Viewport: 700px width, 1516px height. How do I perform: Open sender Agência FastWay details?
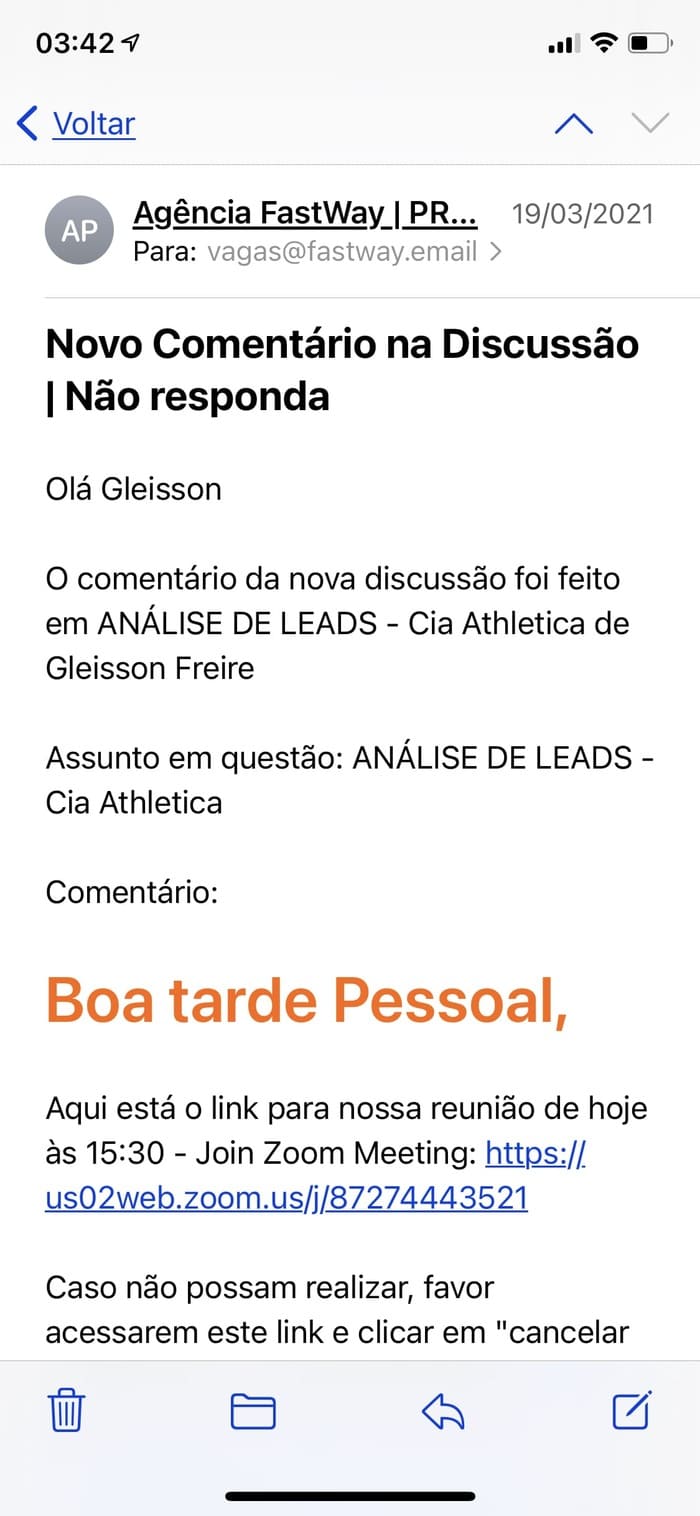[x=305, y=213]
